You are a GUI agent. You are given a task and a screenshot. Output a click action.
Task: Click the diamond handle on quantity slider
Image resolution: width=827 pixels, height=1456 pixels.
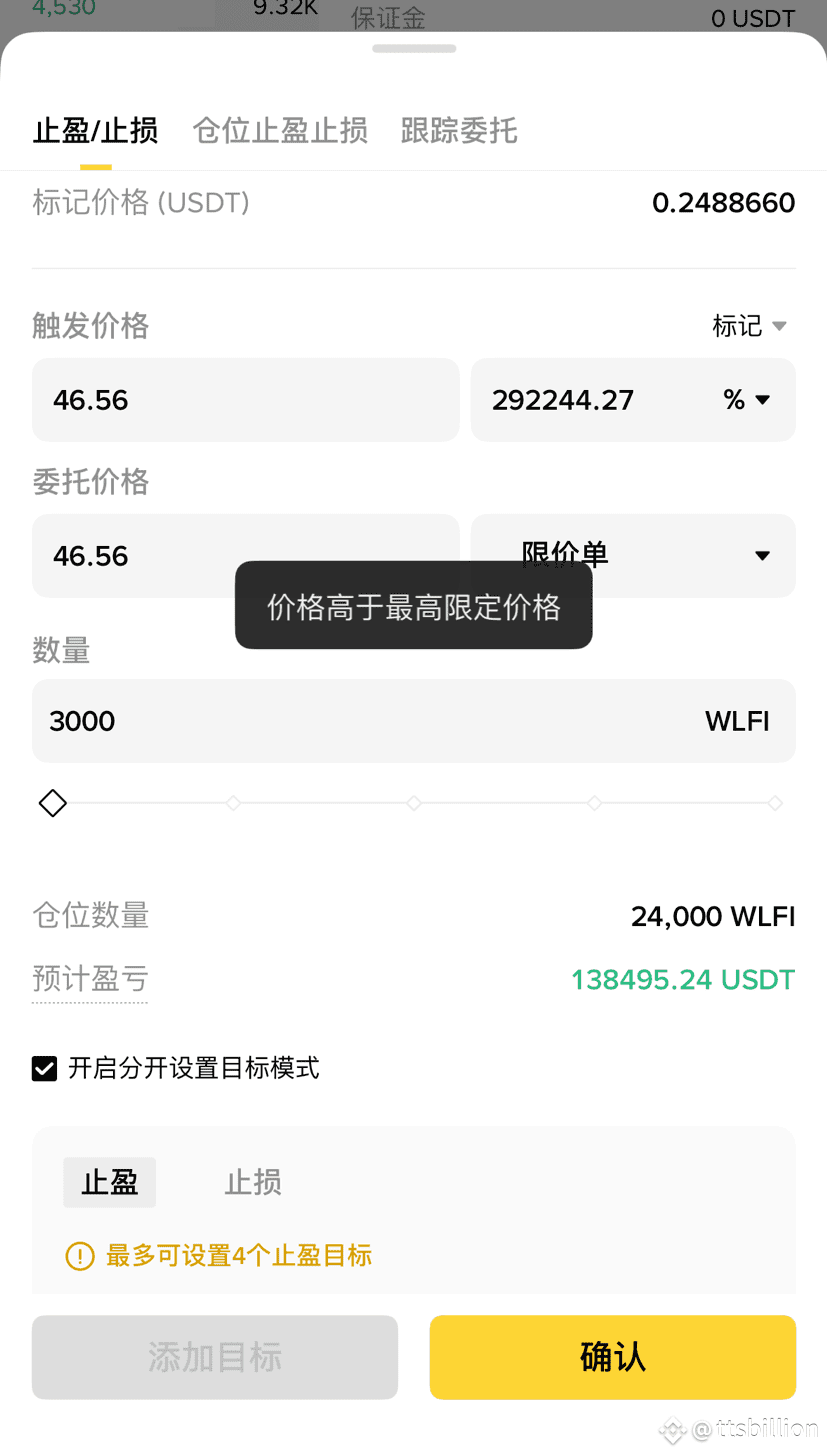click(52, 803)
